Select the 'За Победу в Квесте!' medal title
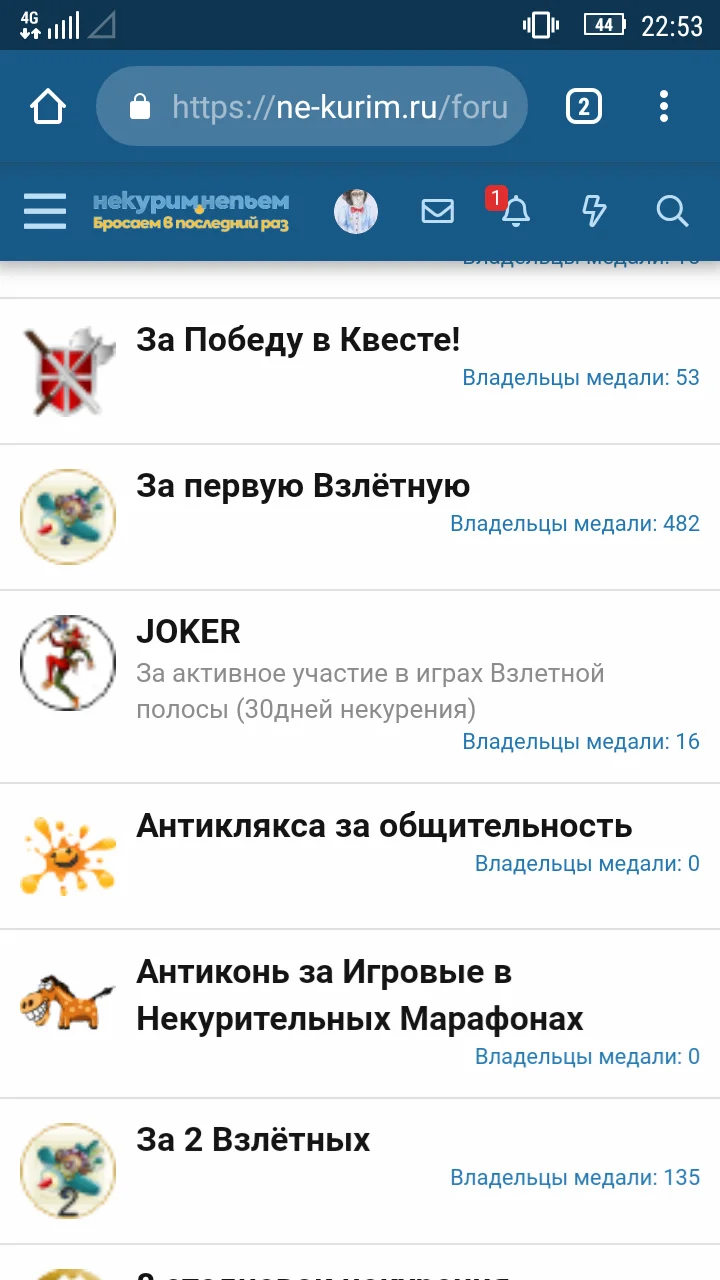The width and height of the screenshot is (720, 1280). coord(299,340)
